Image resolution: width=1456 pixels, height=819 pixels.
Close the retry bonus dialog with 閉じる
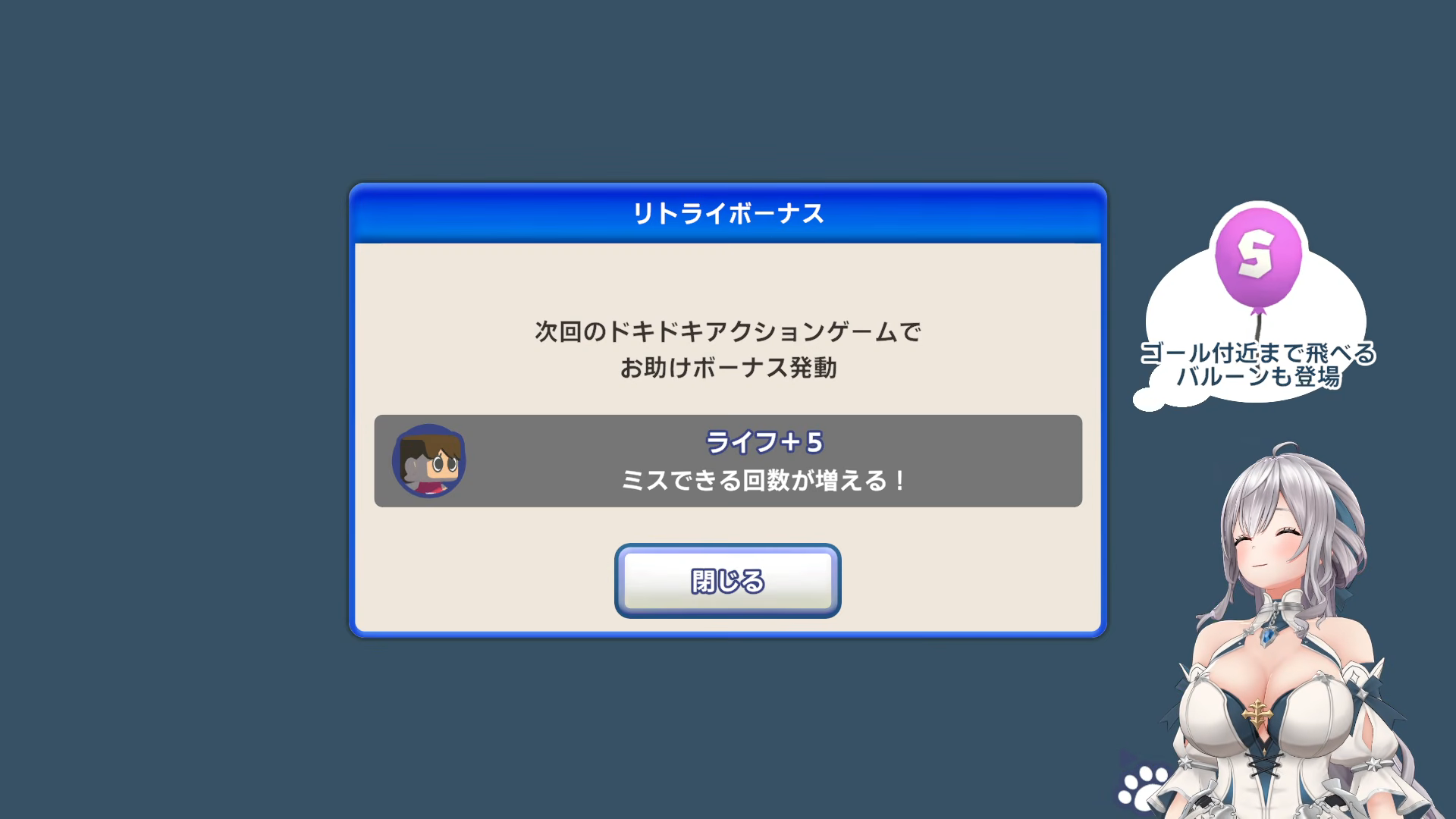[727, 581]
